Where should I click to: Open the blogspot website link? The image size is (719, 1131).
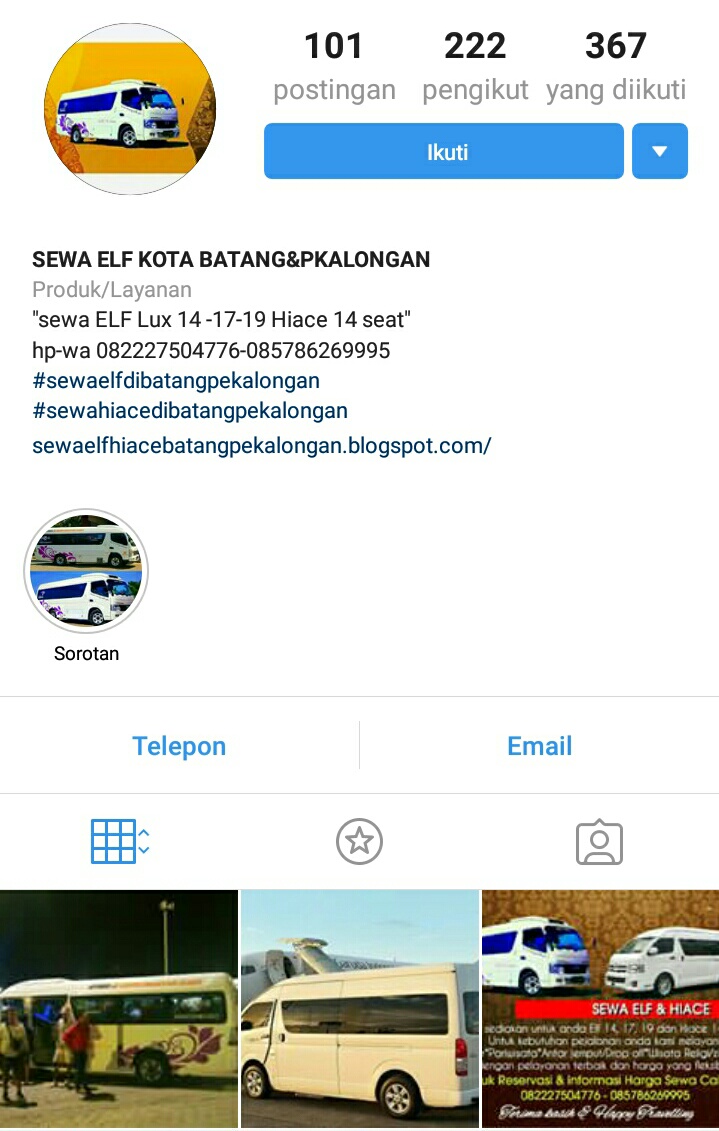click(261, 445)
